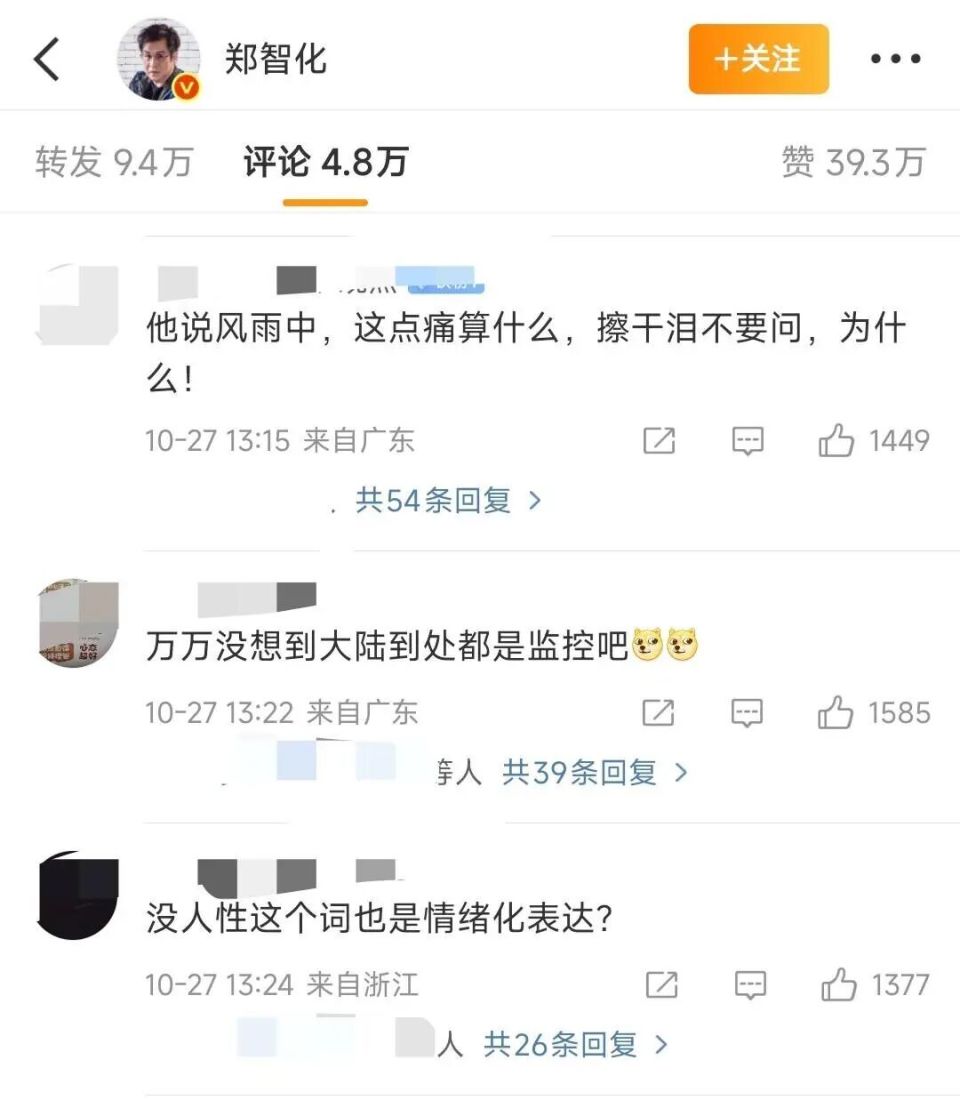Open the three-dot more options menu
Screen dimensions: 960x1100
tap(897, 58)
